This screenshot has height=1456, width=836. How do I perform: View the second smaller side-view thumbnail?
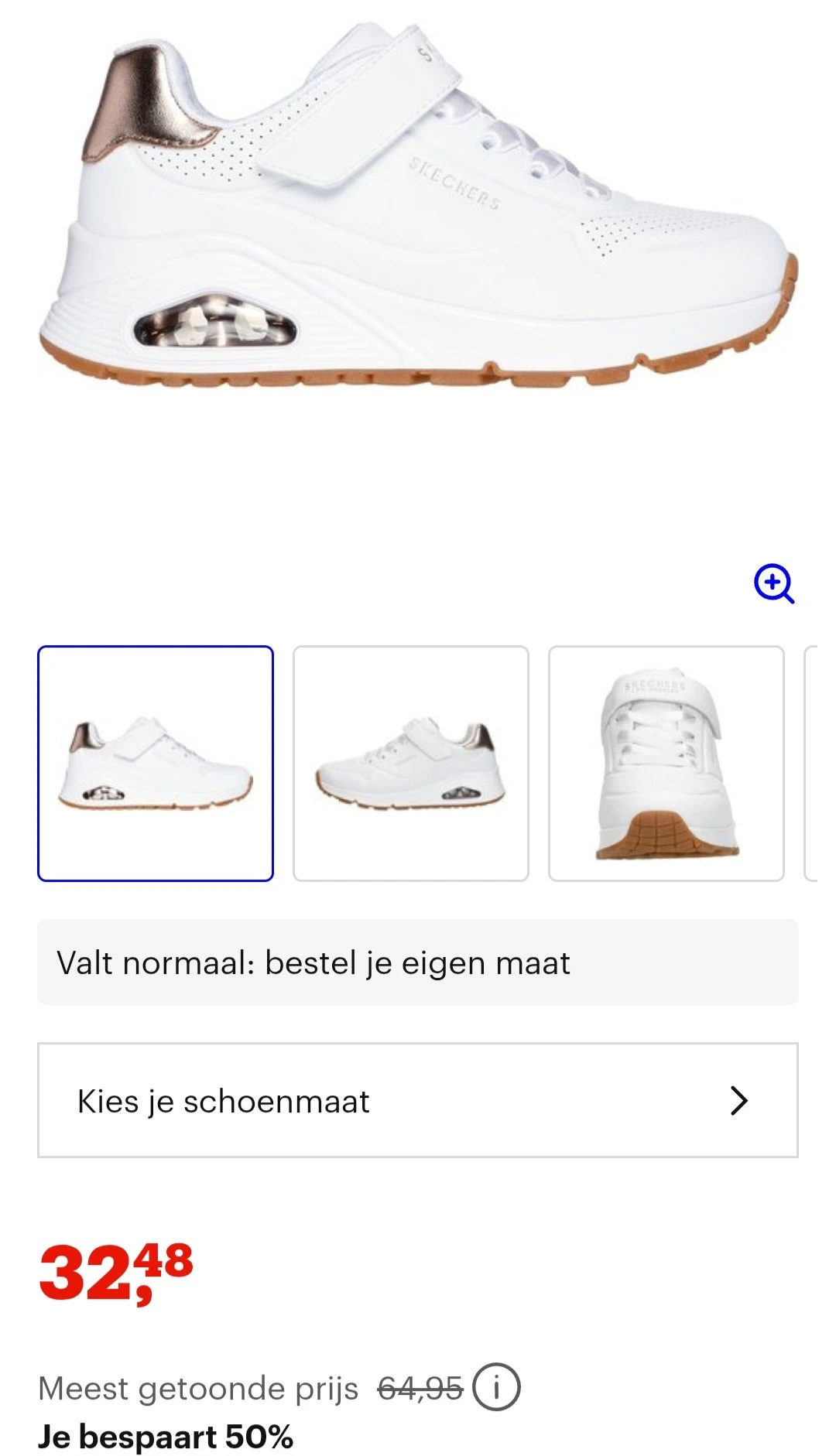(x=411, y=761)
